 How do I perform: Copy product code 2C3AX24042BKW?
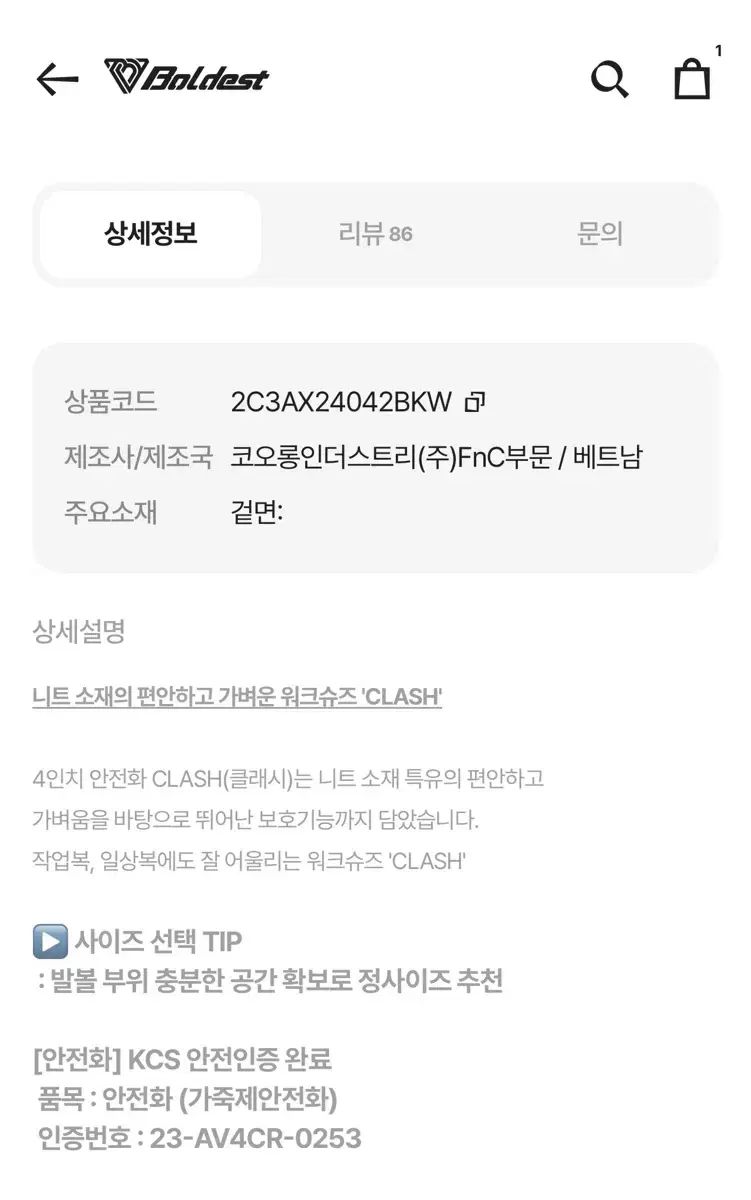click(475, 402)
